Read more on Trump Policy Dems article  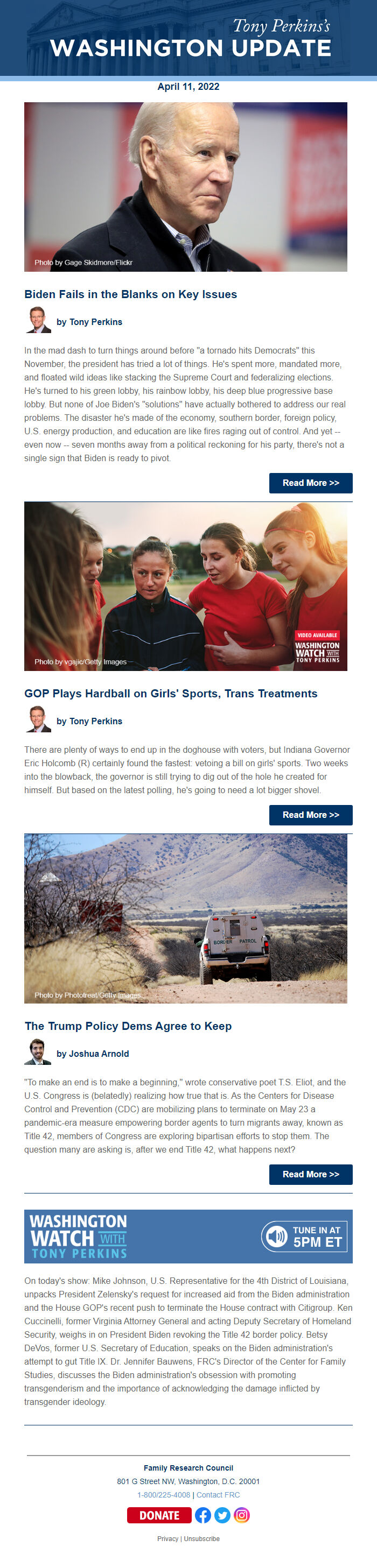(311, 1174)
